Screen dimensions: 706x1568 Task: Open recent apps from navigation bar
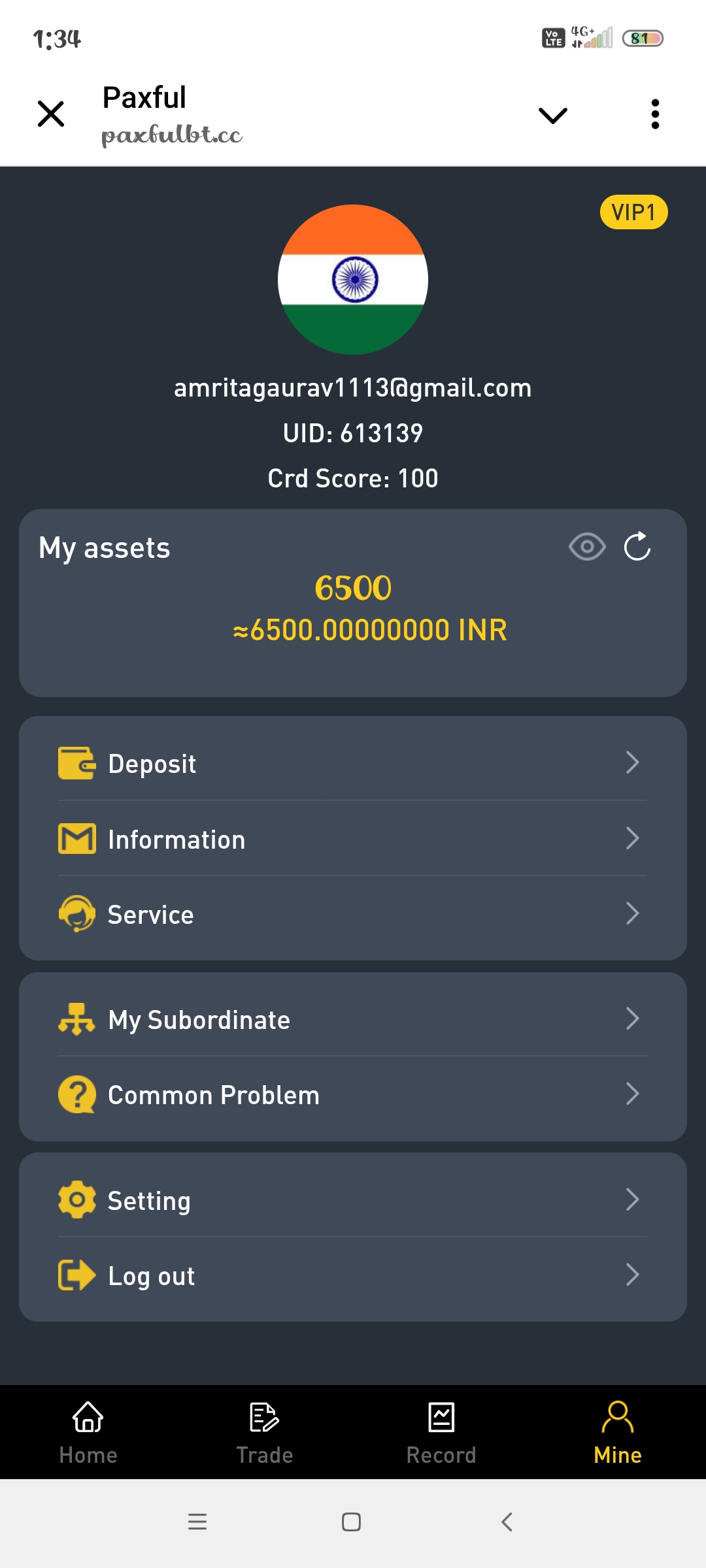point(197,1522)
